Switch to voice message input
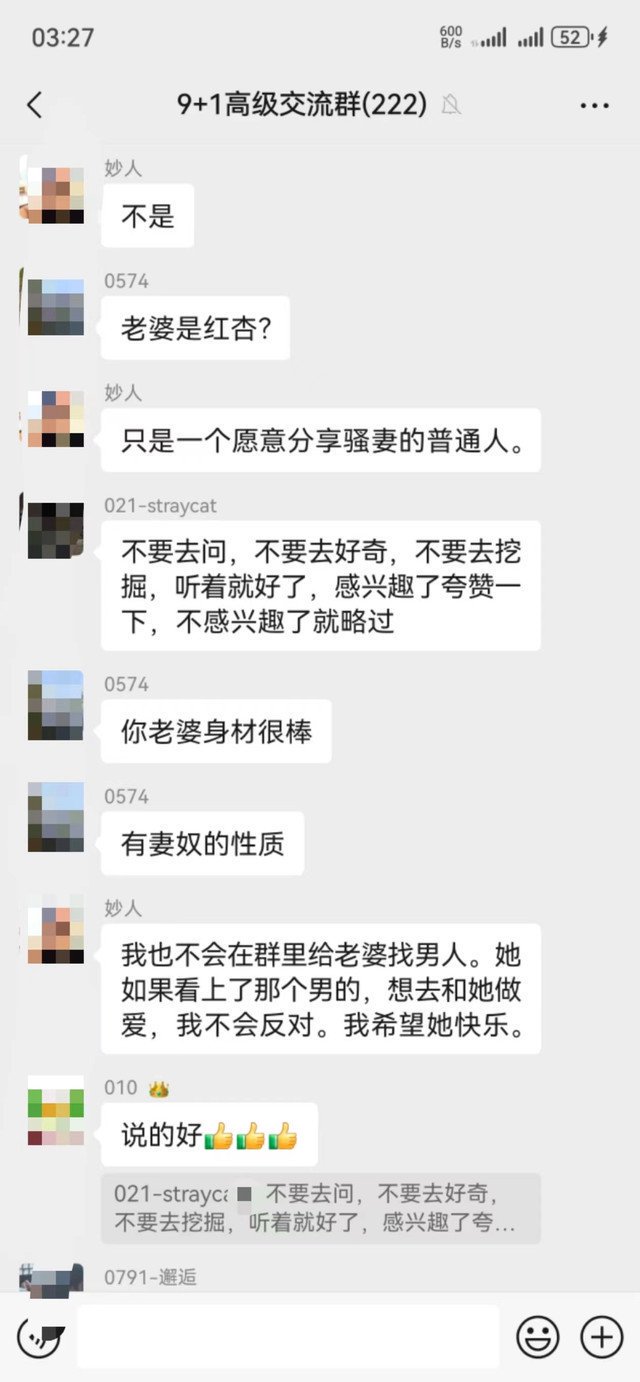 [x=40, y=1336]
